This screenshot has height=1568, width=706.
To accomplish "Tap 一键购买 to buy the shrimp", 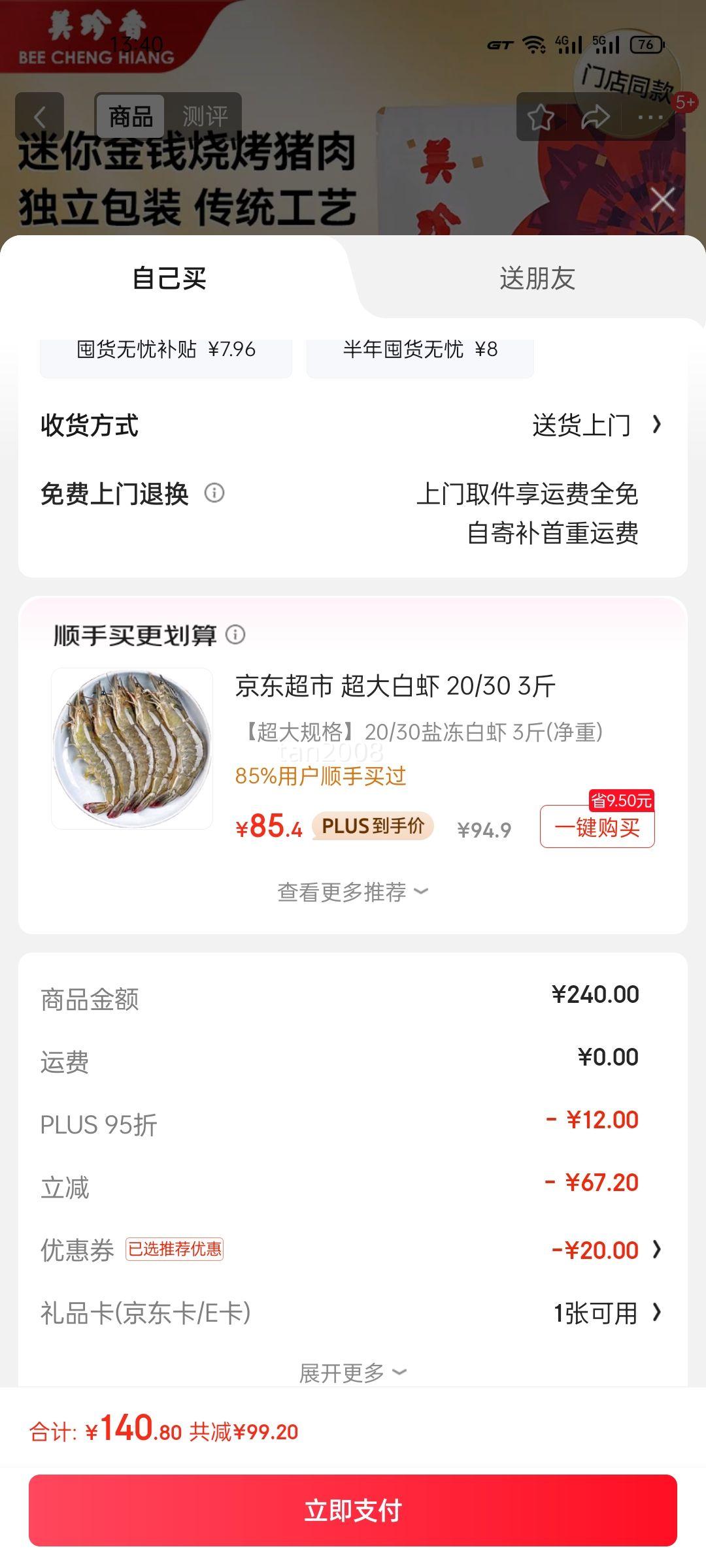I will [596, 826].
